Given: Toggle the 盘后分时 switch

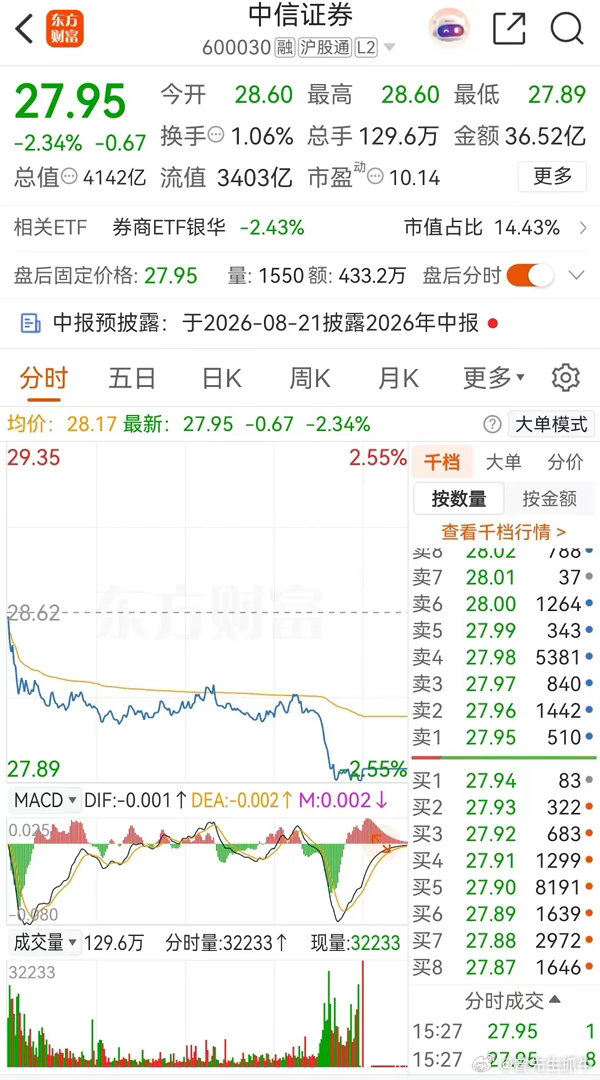Looking at the screenshot, I should [530, 276].
